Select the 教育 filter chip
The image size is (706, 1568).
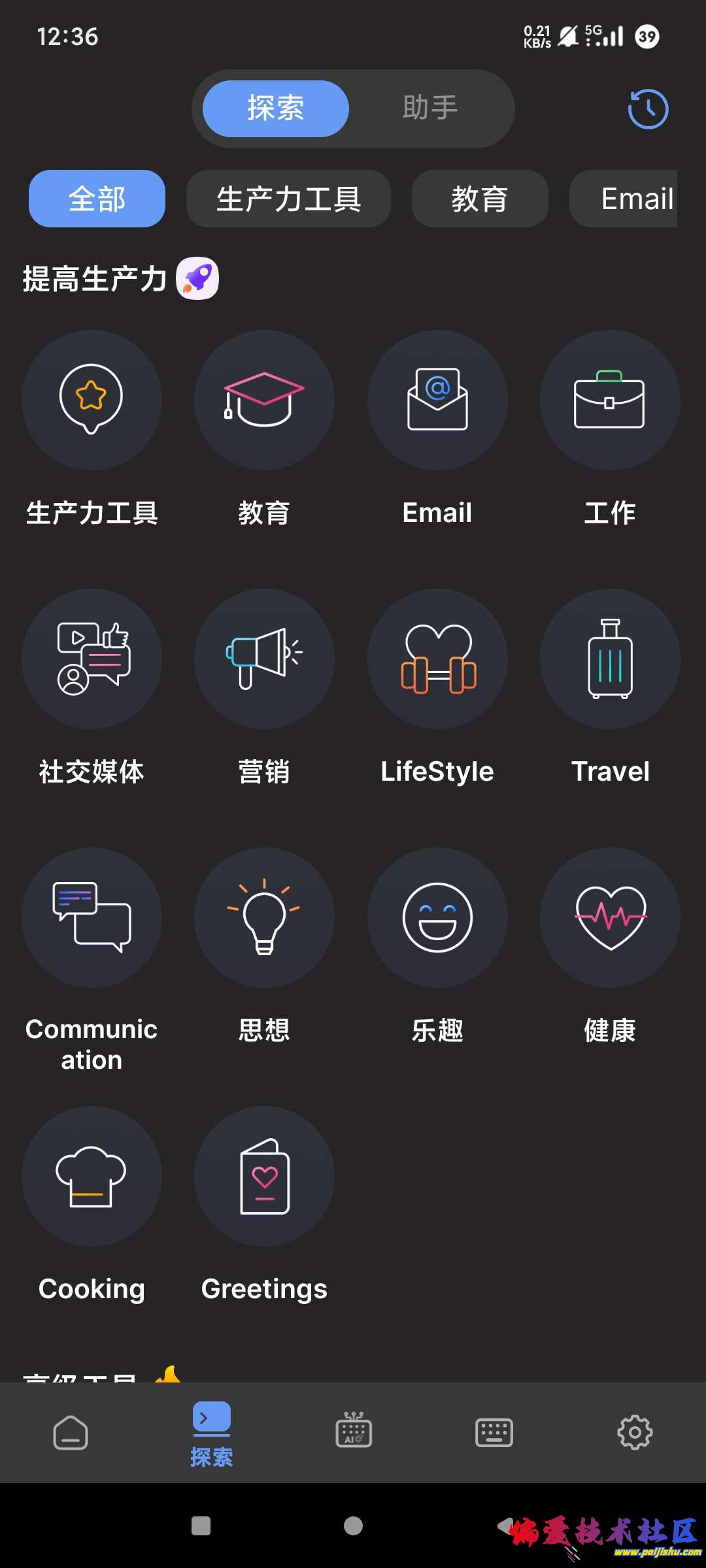480,199
